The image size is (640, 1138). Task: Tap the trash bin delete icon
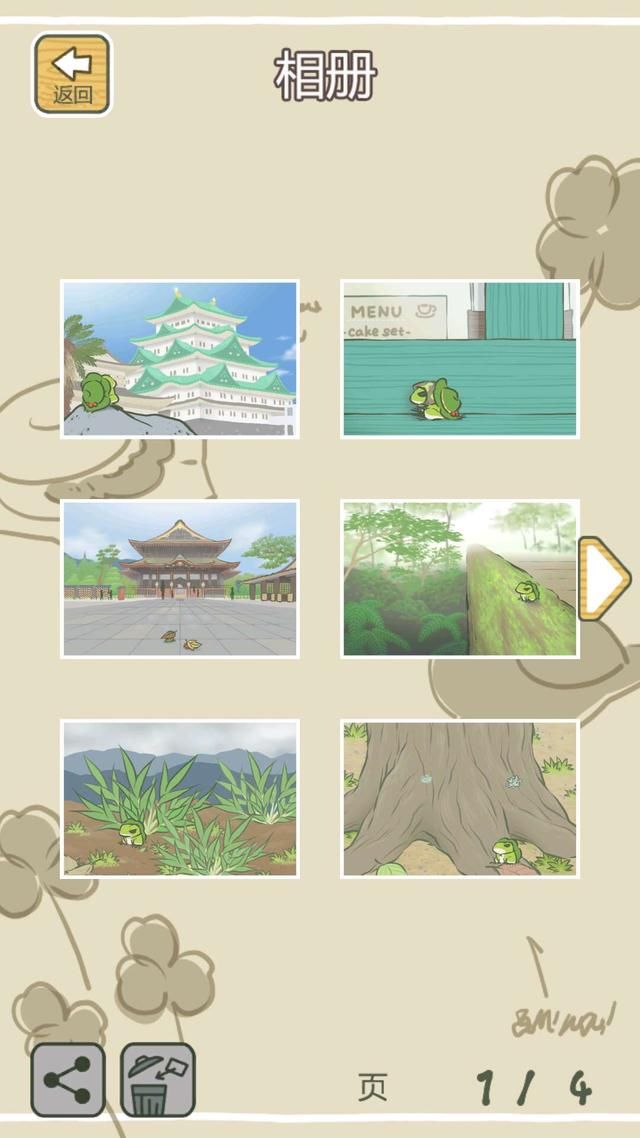158,1080
